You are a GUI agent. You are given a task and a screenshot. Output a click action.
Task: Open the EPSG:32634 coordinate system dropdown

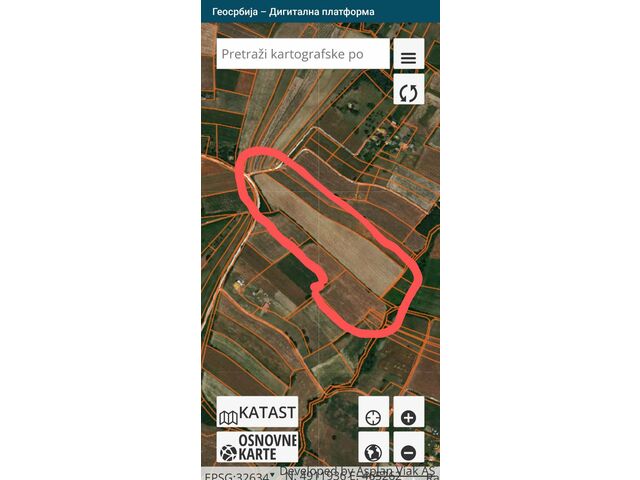pyautogui.click(x=240, y=476)
